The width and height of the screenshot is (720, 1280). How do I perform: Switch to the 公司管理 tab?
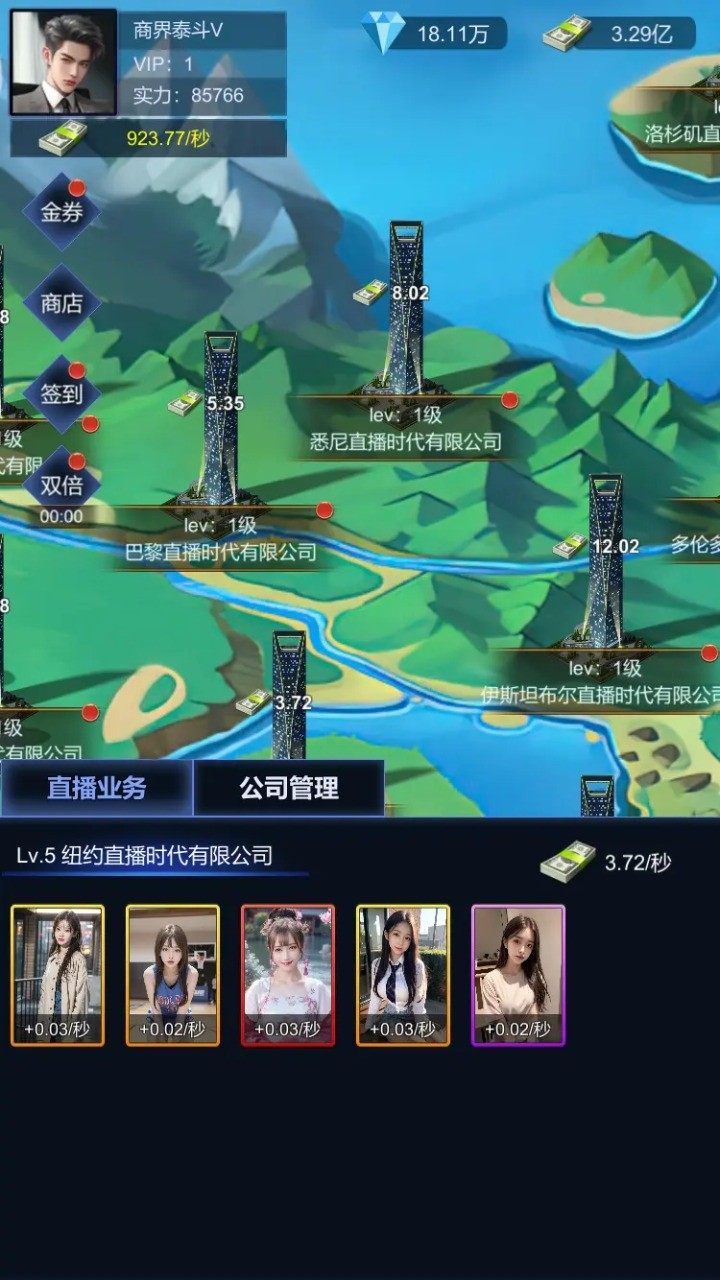point(288,788)
